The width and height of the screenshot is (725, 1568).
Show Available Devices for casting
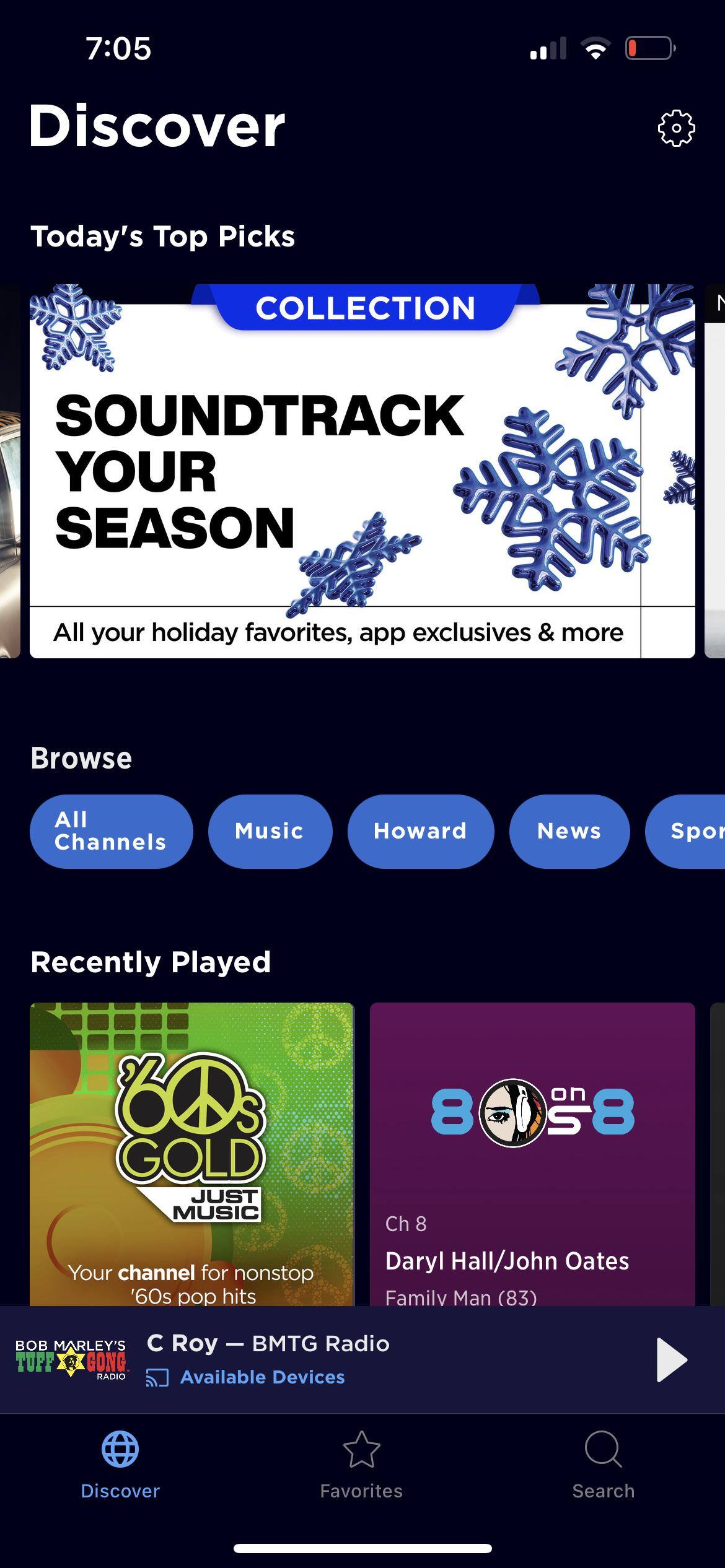[261, 1377]
